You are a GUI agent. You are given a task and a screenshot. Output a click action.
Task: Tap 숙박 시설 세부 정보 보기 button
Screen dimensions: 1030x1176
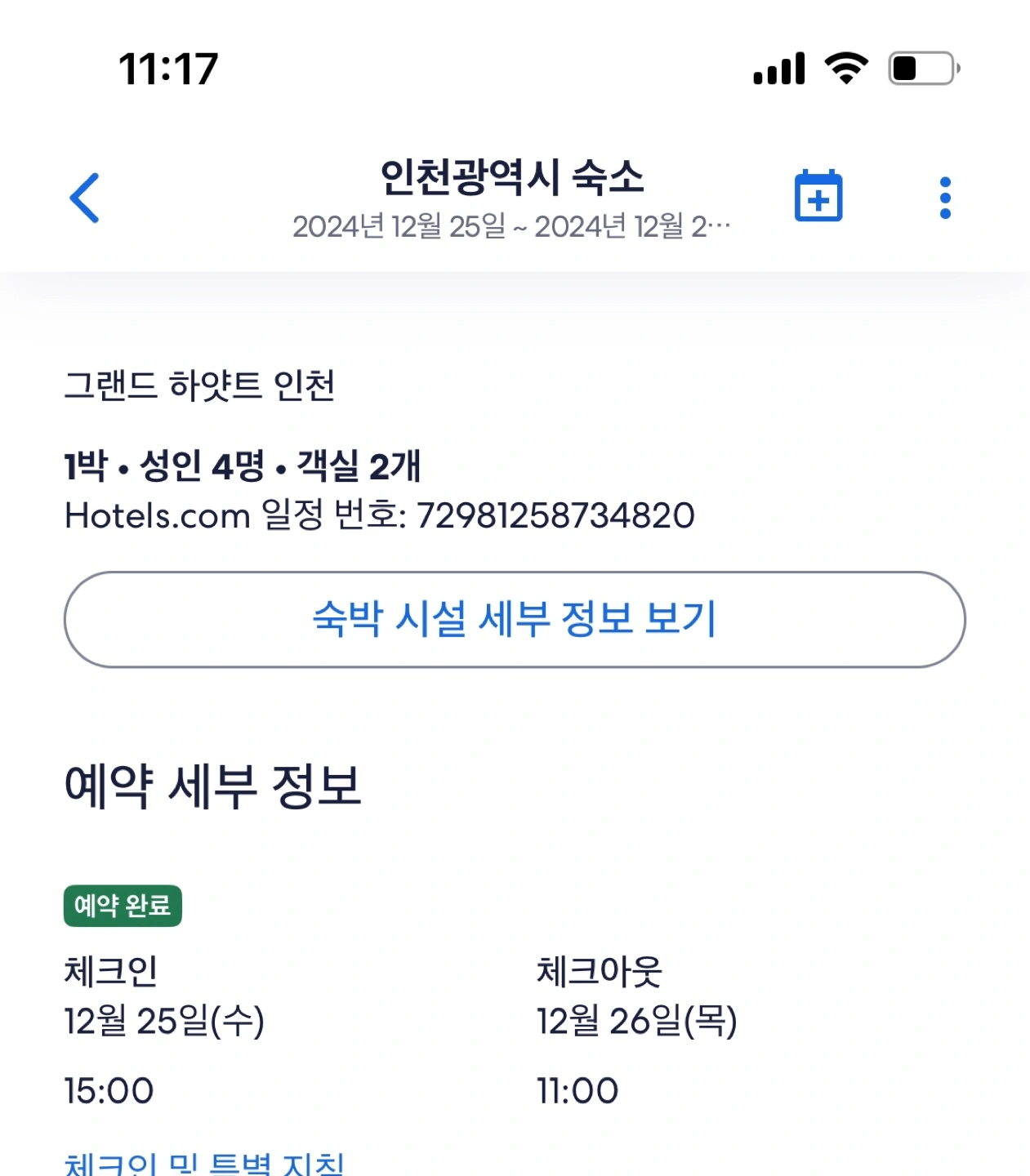tap(515, 619)
